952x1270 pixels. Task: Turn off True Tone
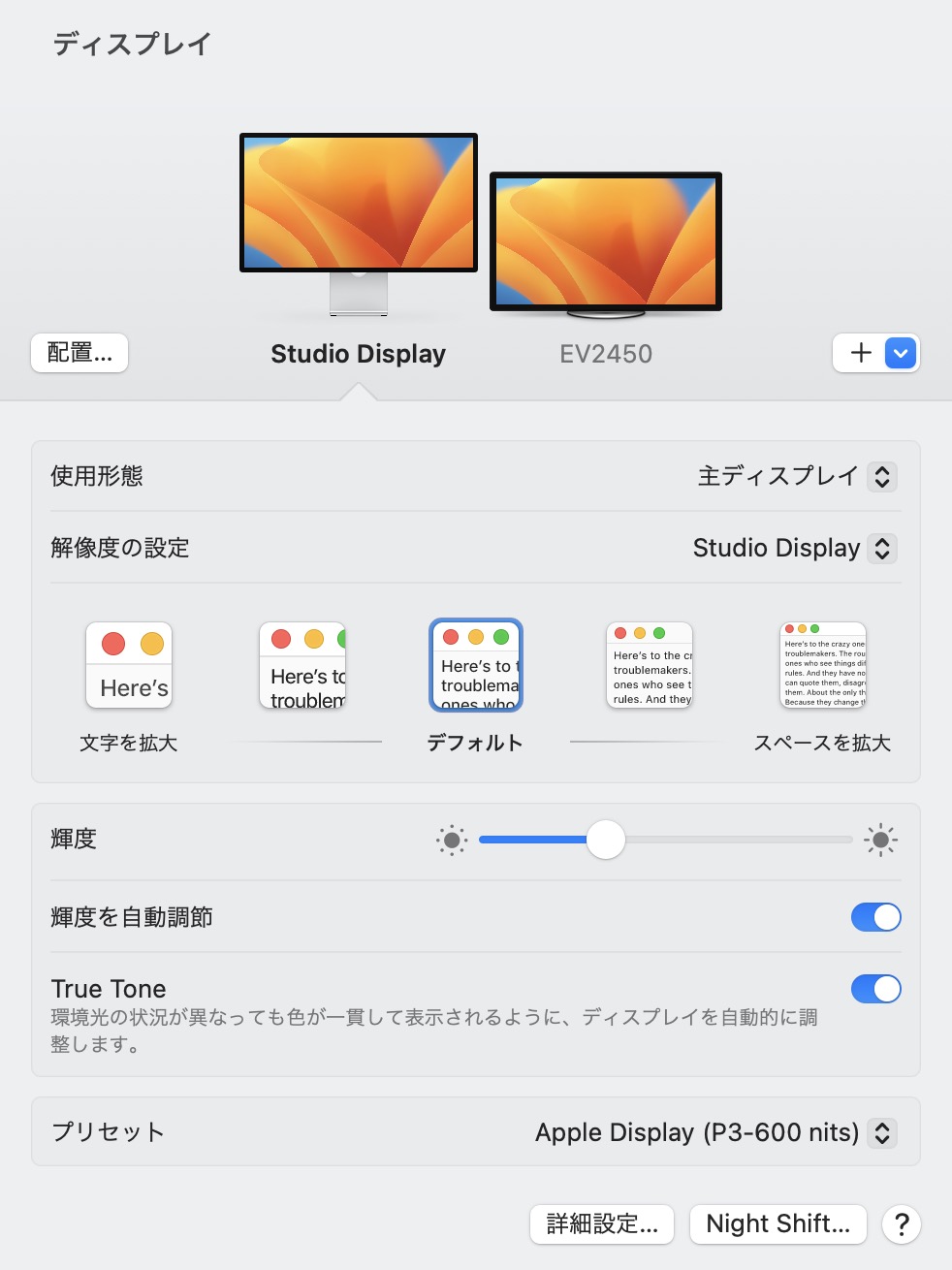(x=875, y=989)
